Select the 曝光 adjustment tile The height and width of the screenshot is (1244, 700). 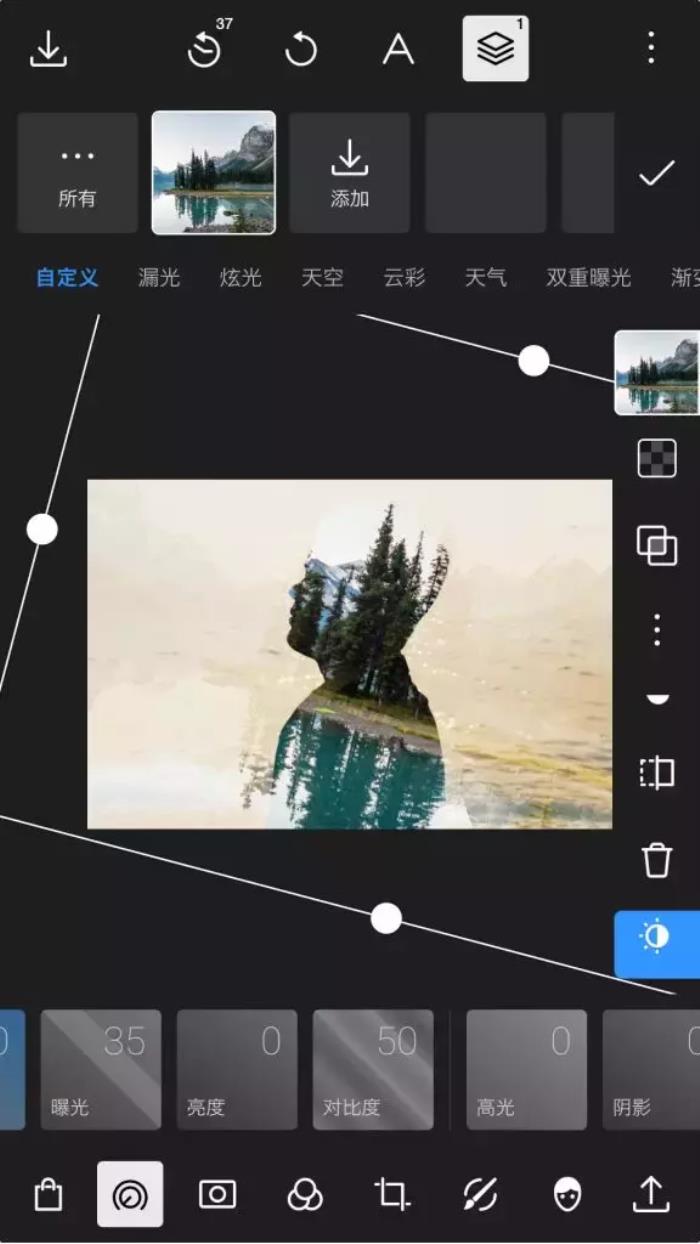coord(101,1069)
